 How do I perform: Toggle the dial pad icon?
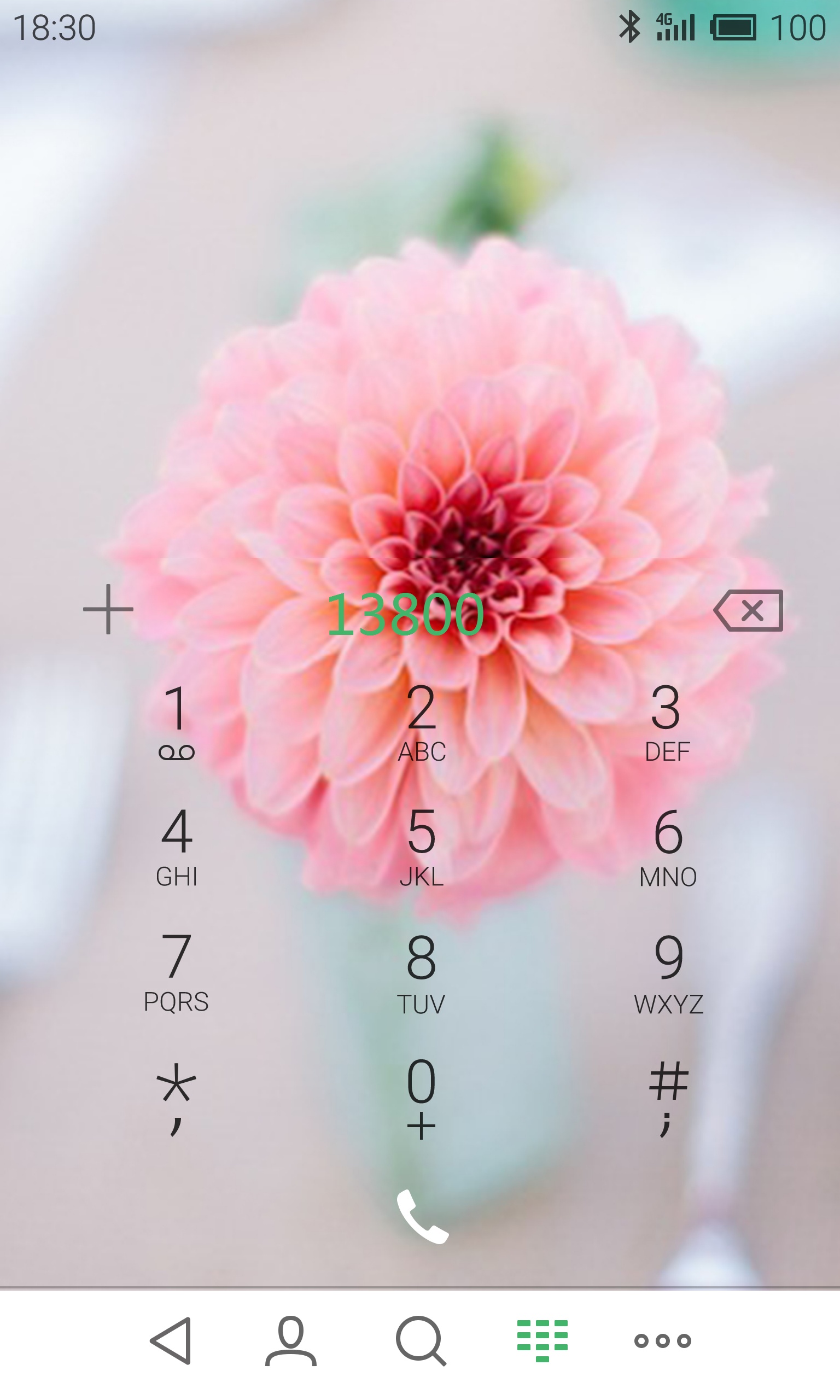click(x=542, y=1340)
